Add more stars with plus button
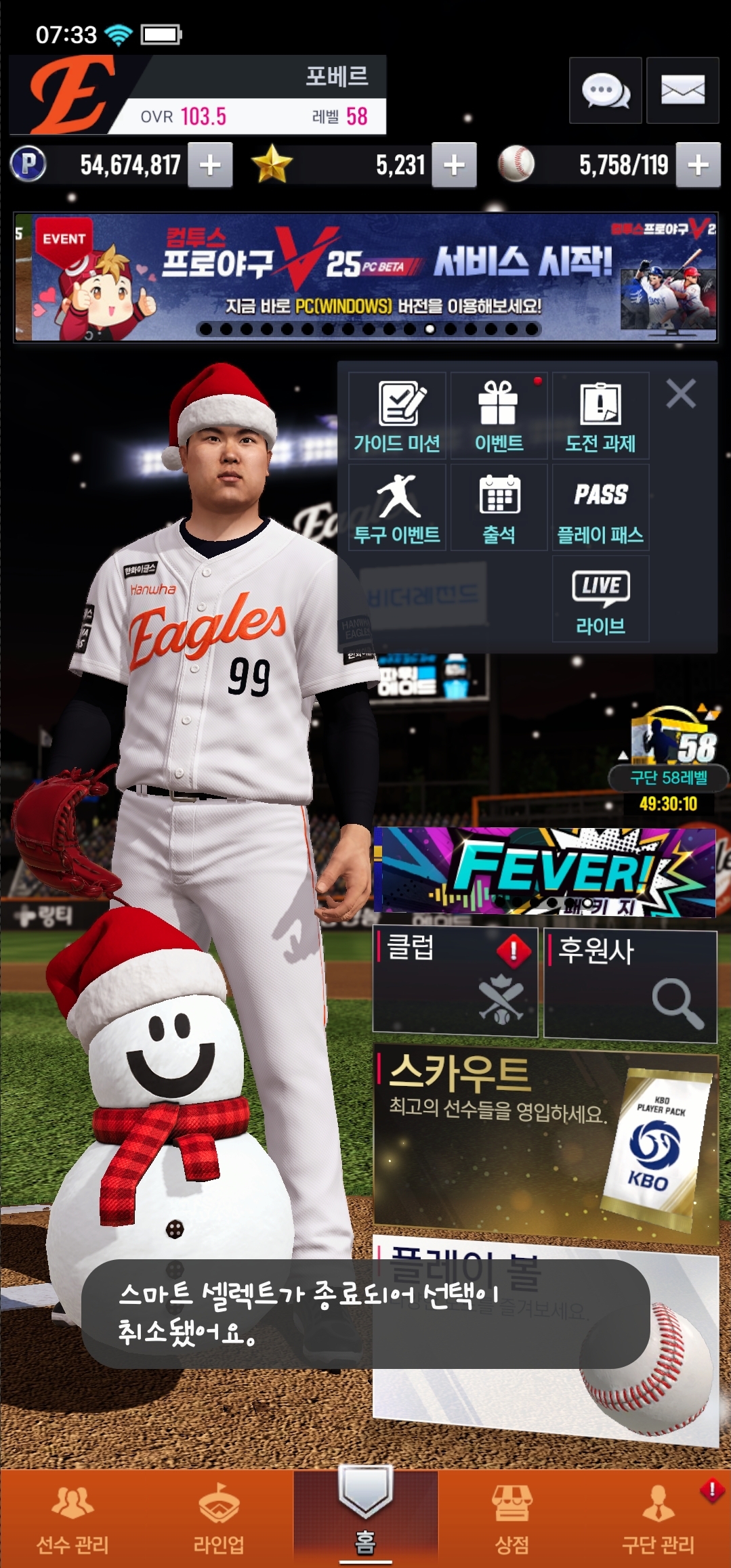Screen dimensions: 731x1568 (x=454, y=165)
